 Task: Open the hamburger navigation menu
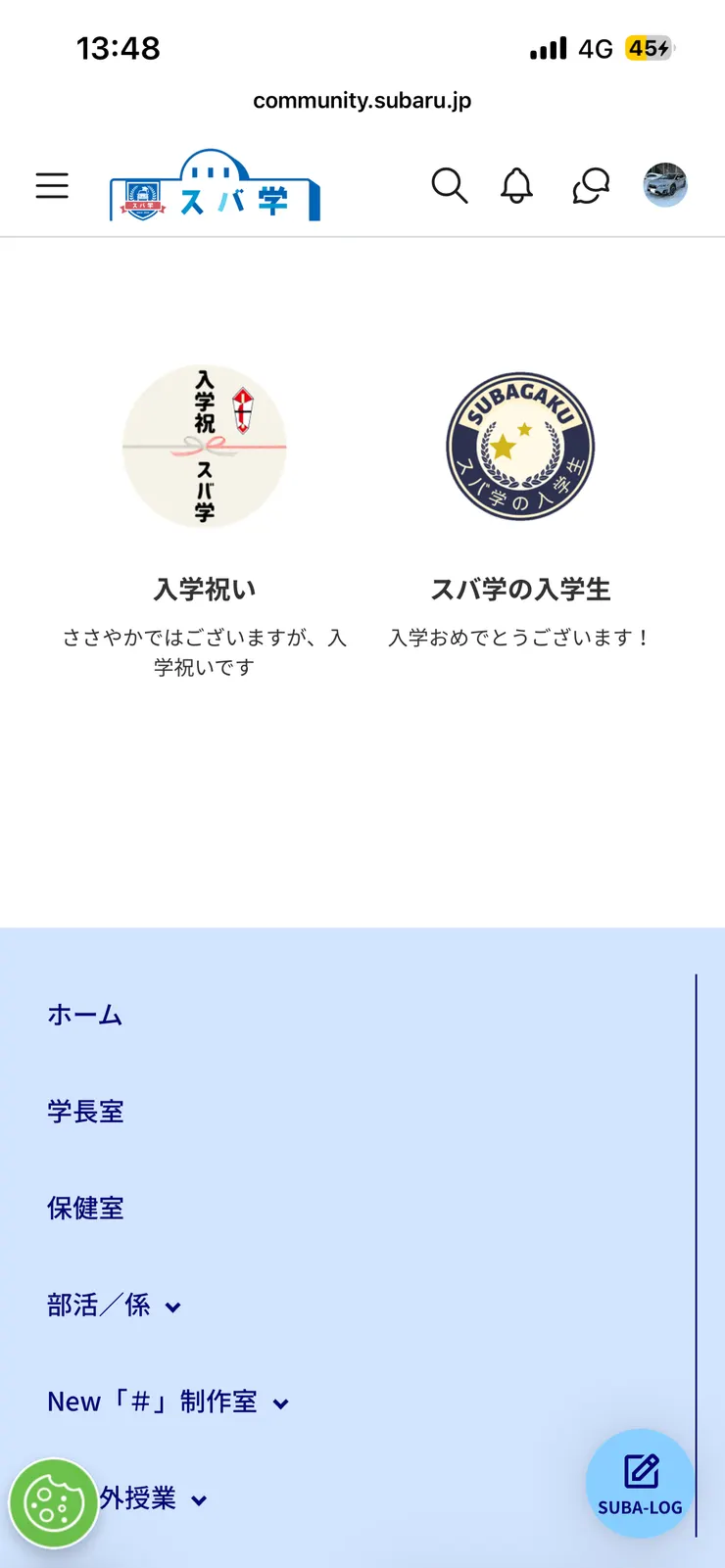52,185
